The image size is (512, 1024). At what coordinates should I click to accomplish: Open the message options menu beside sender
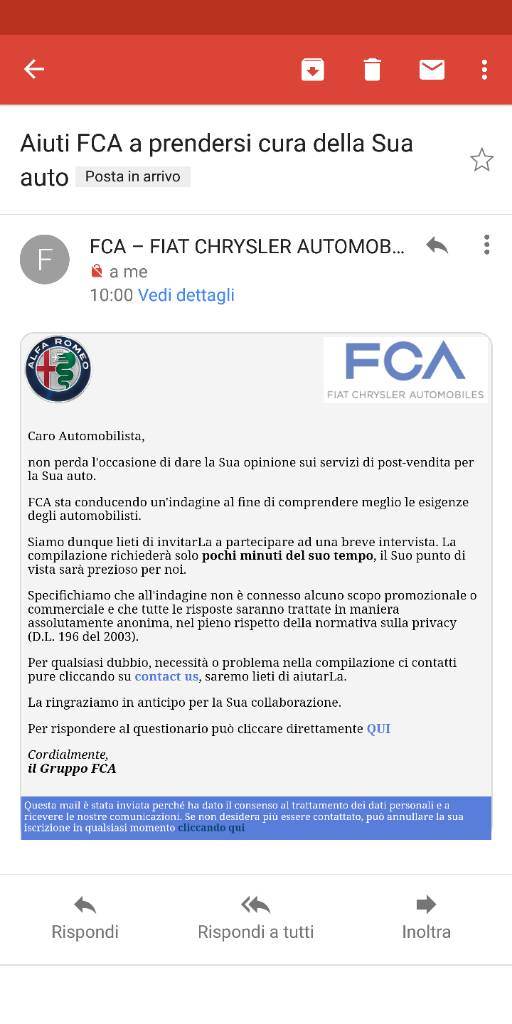(x=487, y=245)
